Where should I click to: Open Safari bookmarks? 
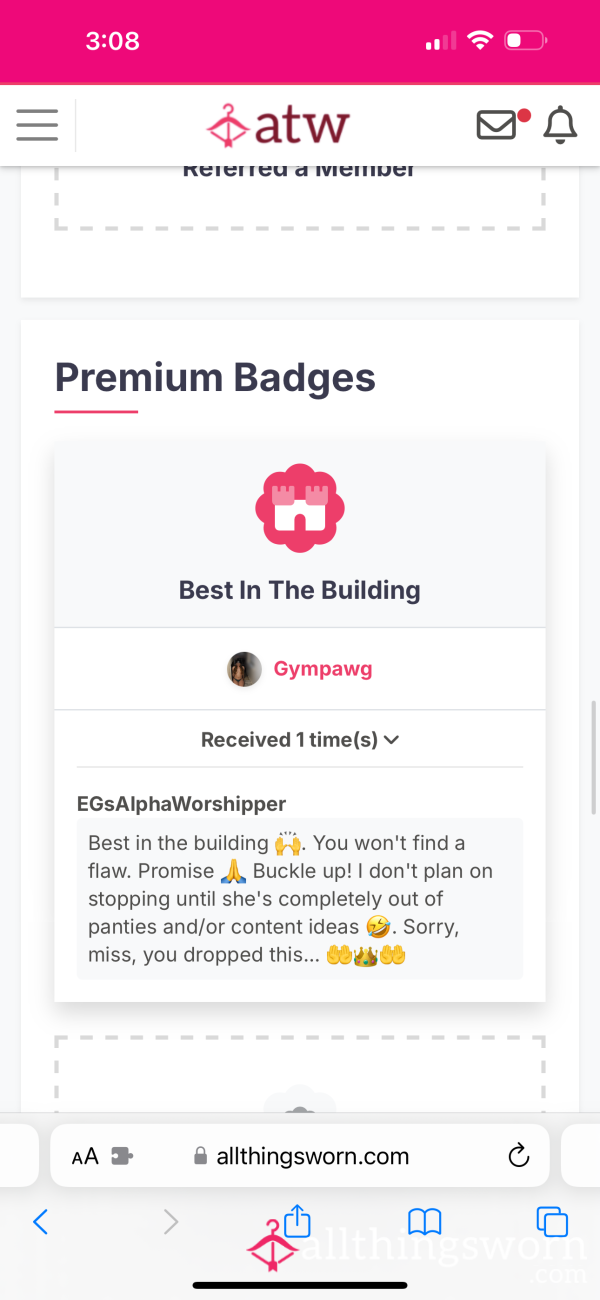(425, 1221)
